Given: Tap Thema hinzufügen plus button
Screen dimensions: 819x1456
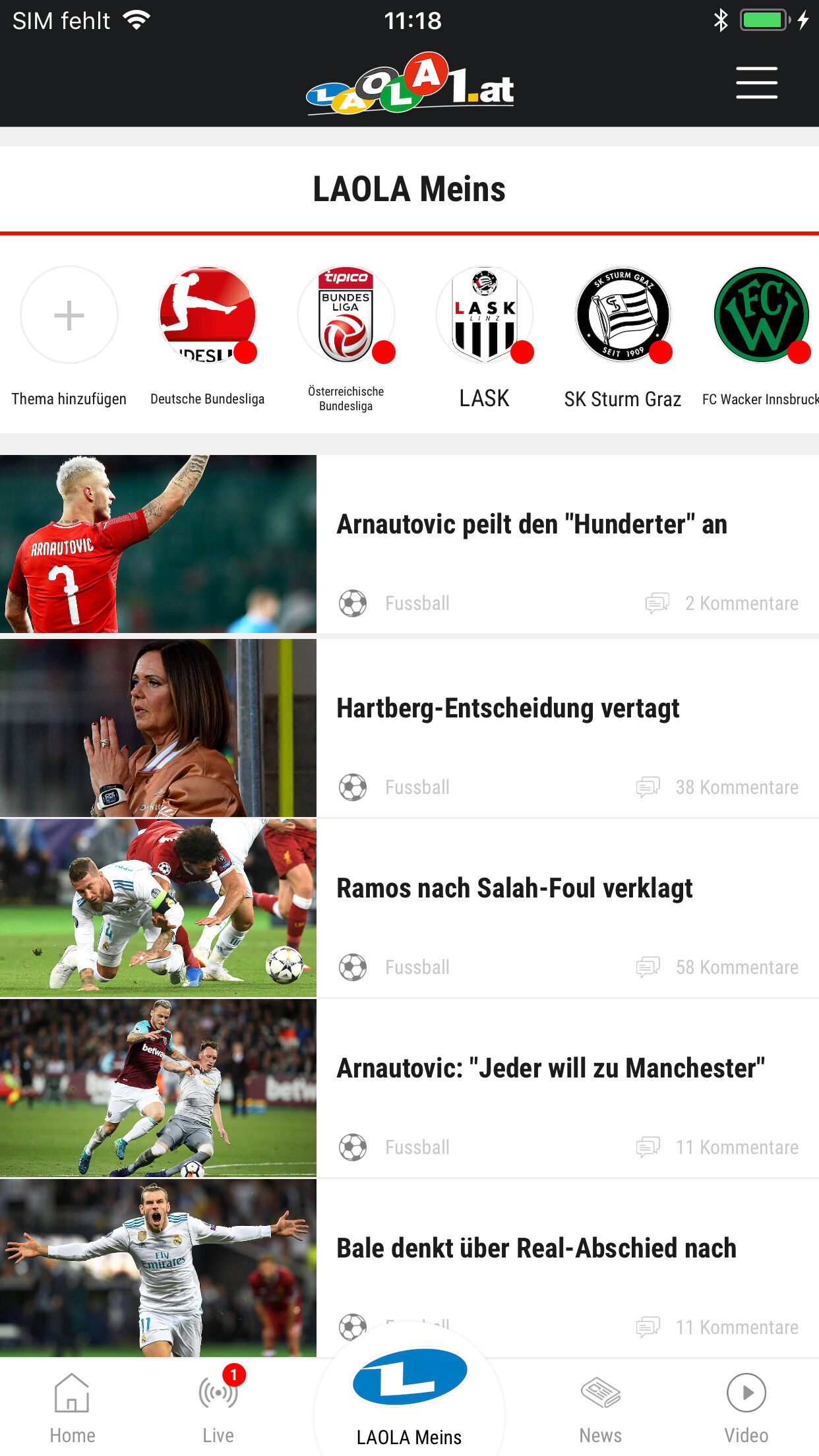Looking at the screenshot, I should point(69,315).
